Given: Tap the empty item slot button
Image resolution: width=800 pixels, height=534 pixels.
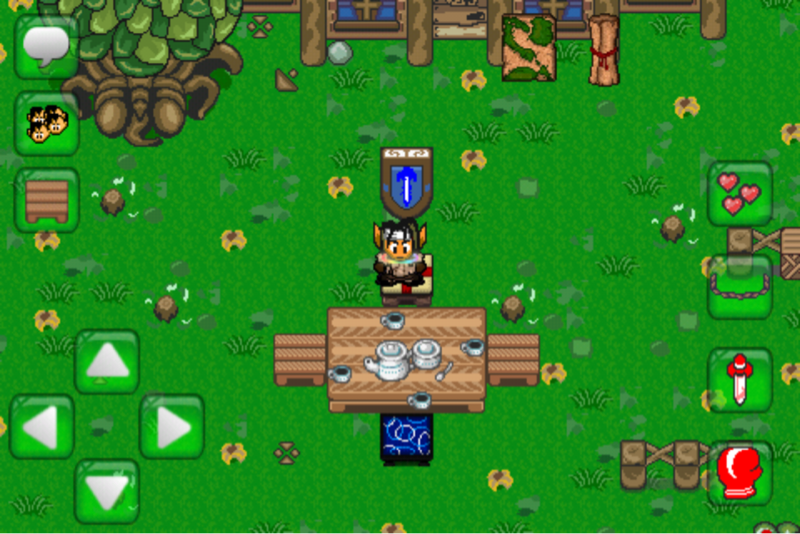Looking at the screenshot, I should click(740, 285).
